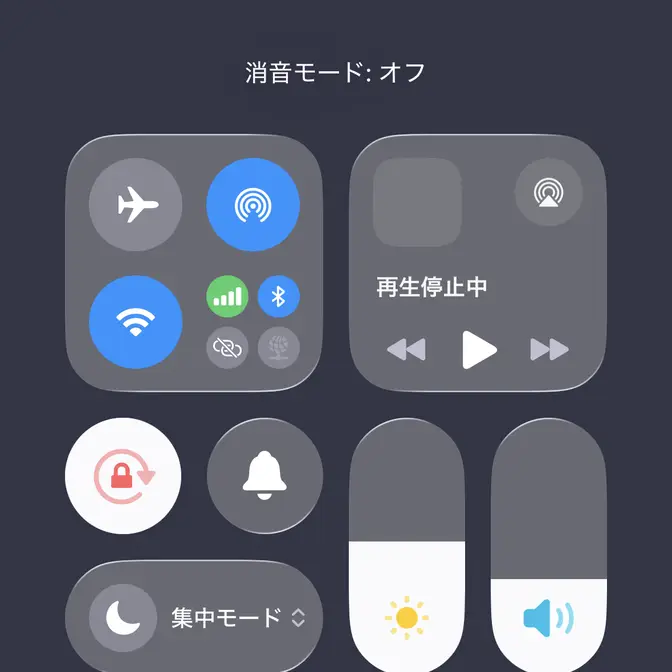Skip back to previous track

(x=406, y=349)
